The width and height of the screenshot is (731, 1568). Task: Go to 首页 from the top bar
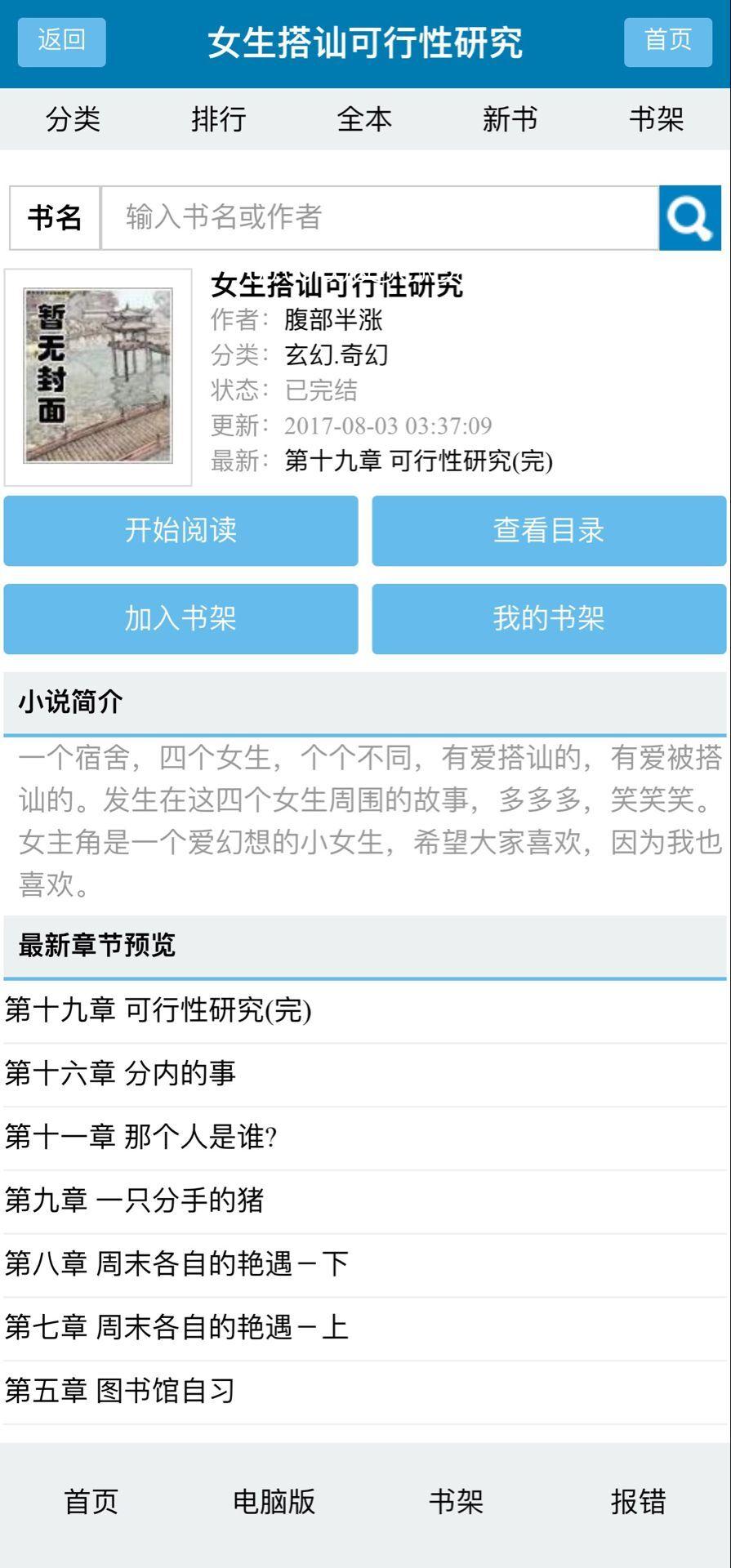(667, 42)
